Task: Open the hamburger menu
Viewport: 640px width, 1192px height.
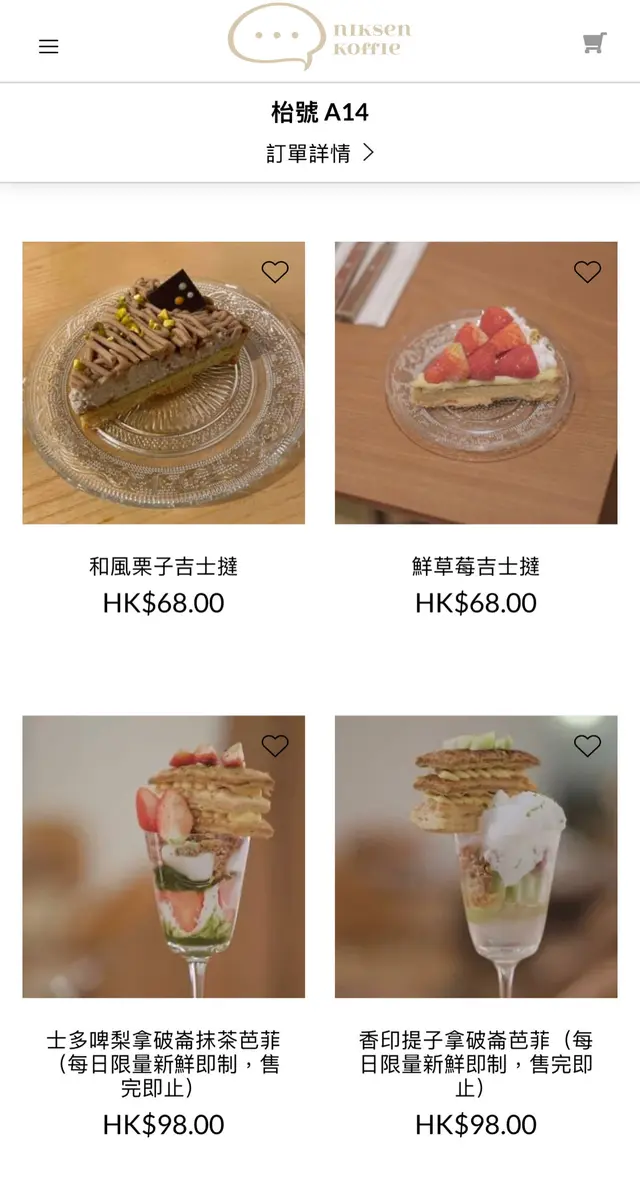Action: pyautogui.click(x=48, y=46)
